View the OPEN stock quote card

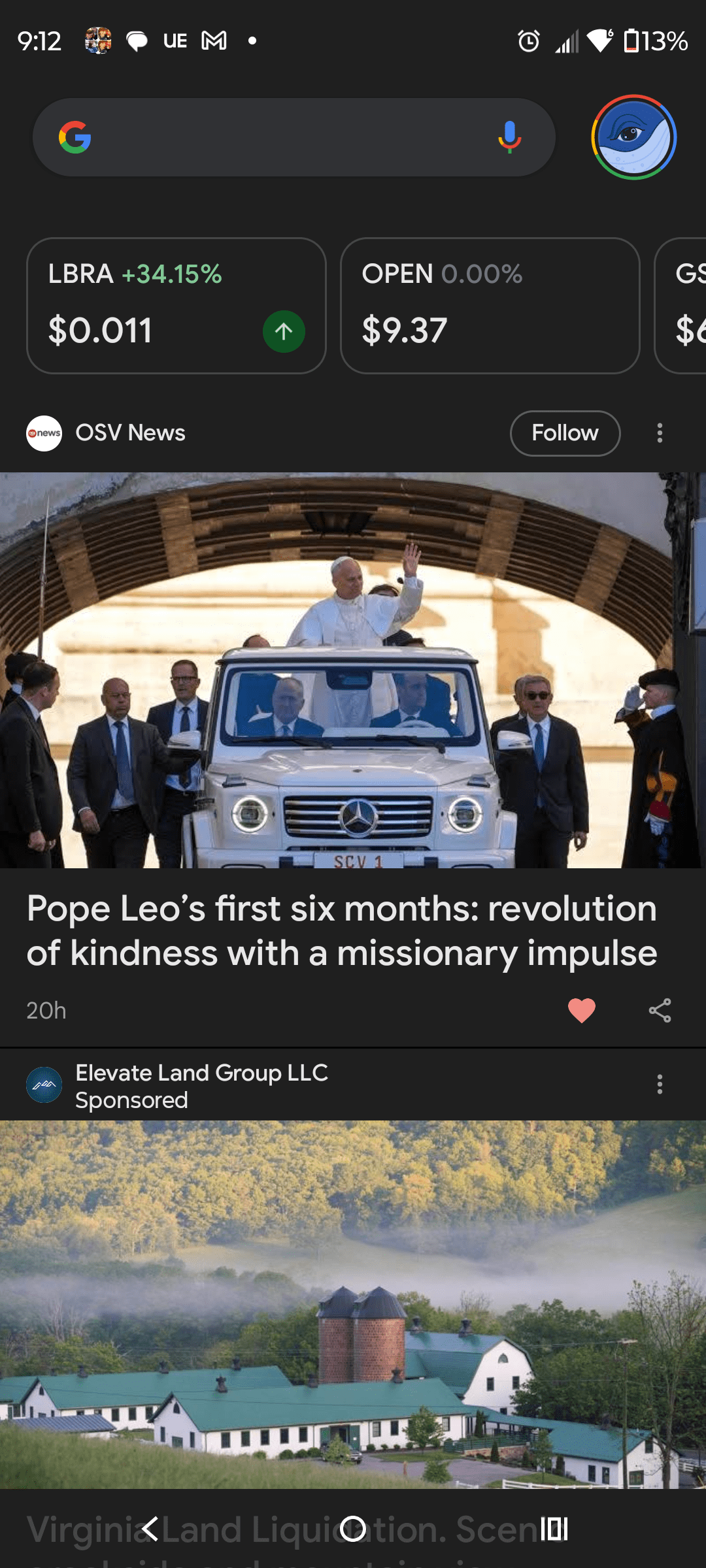(490, 305)
